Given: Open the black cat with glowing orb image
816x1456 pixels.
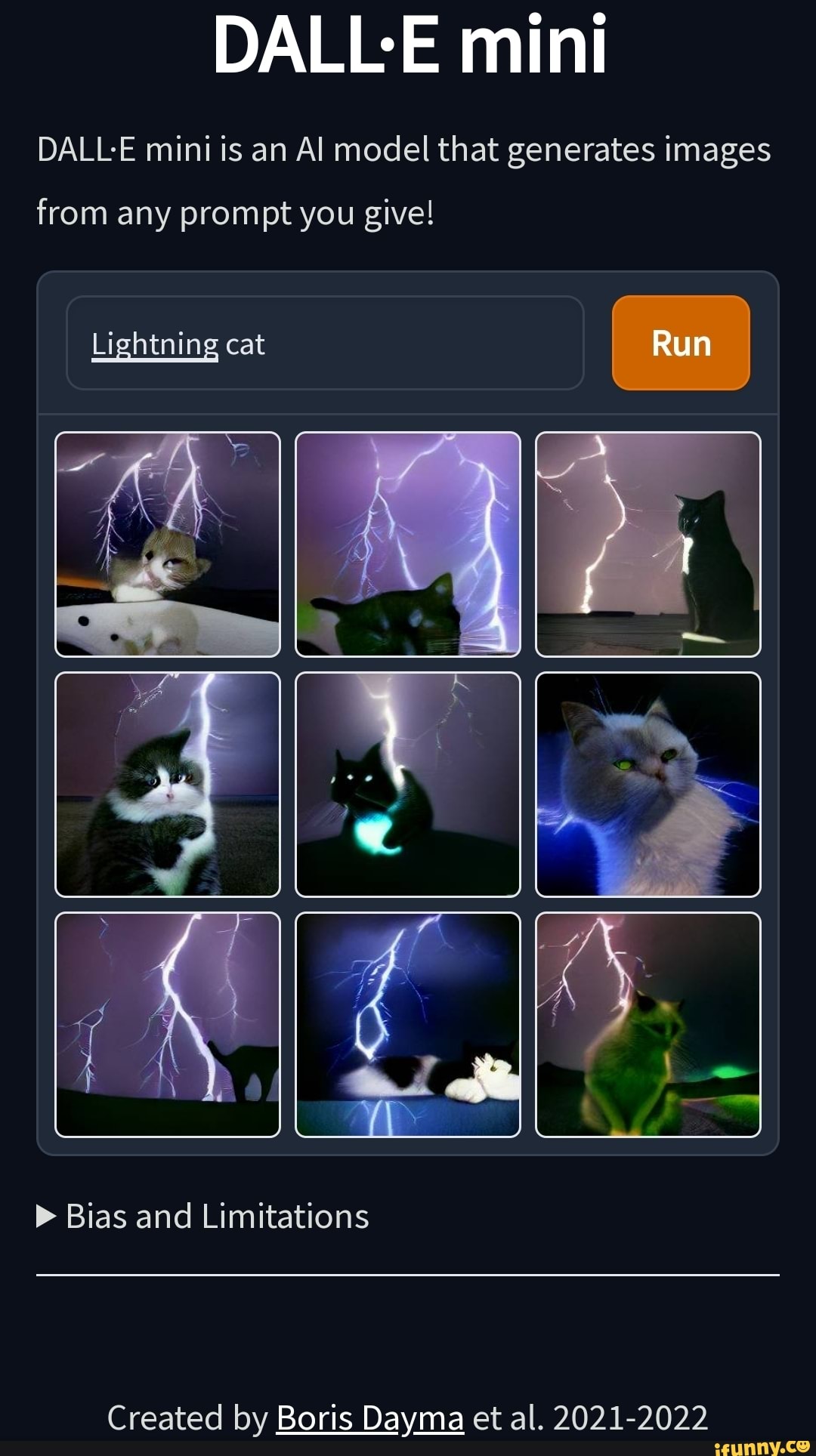Looking at the screenshot, I should click(x=408, y=785).
